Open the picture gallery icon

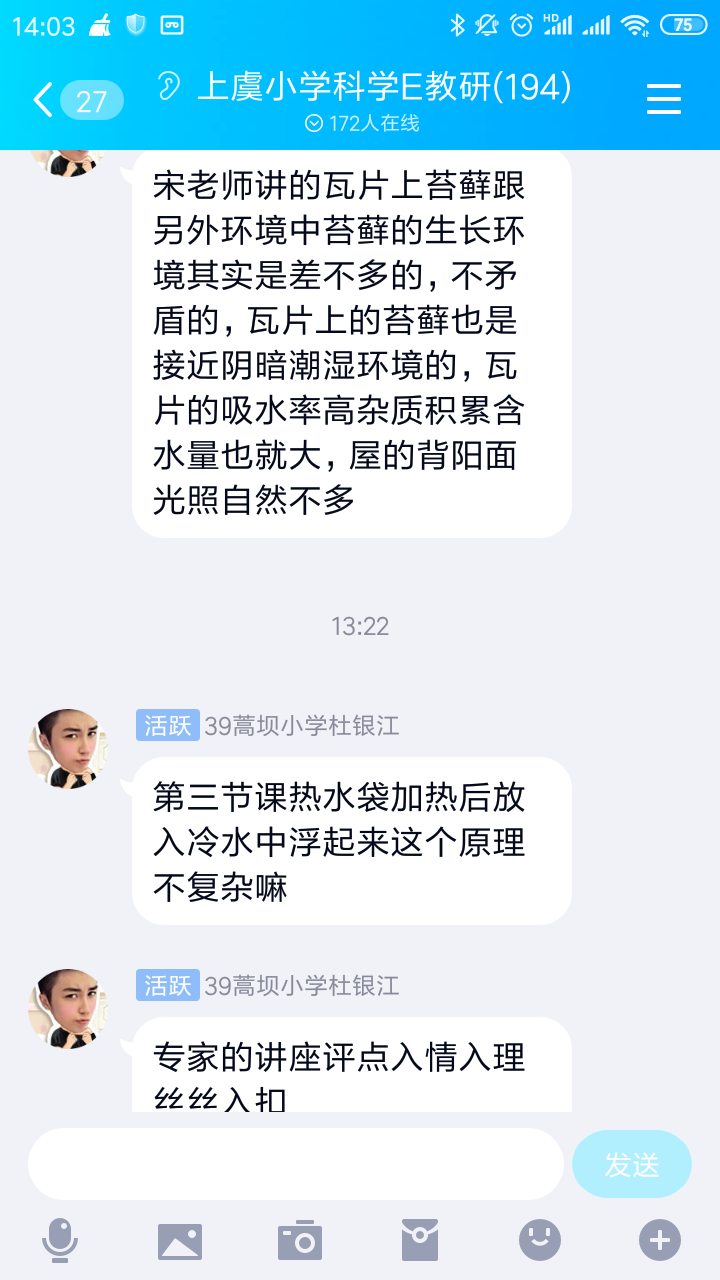[180, 1241]
